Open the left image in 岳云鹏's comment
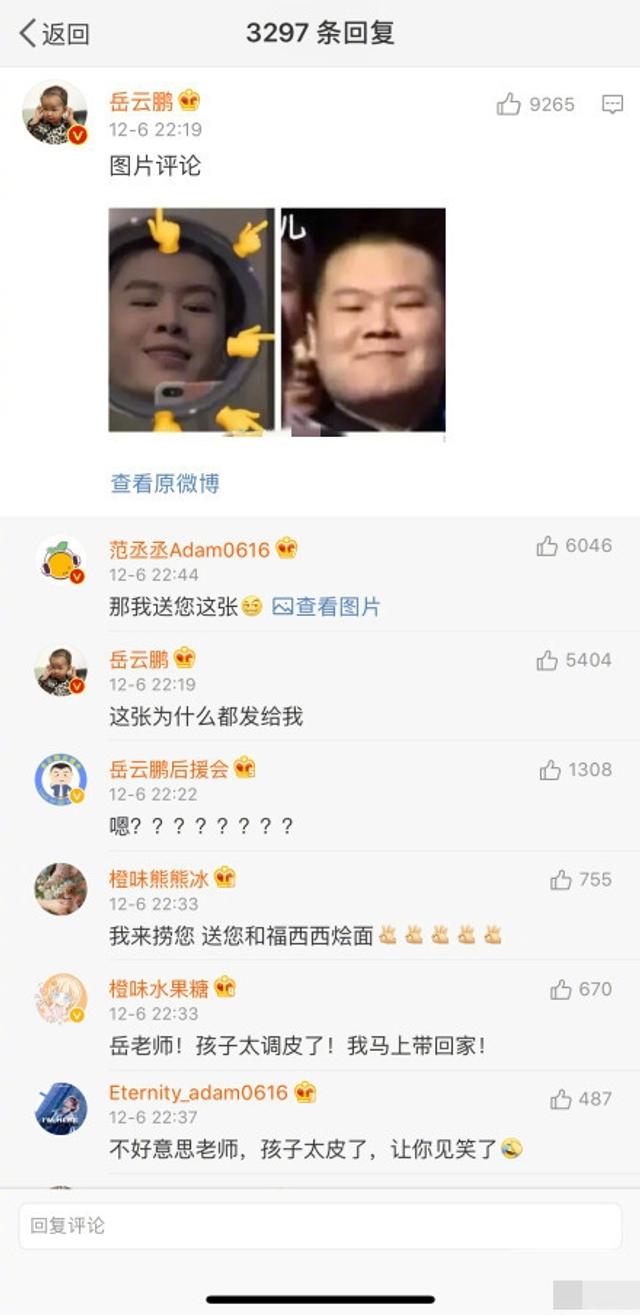This screenshot has width=640, height=1315. tap(191, 320)
